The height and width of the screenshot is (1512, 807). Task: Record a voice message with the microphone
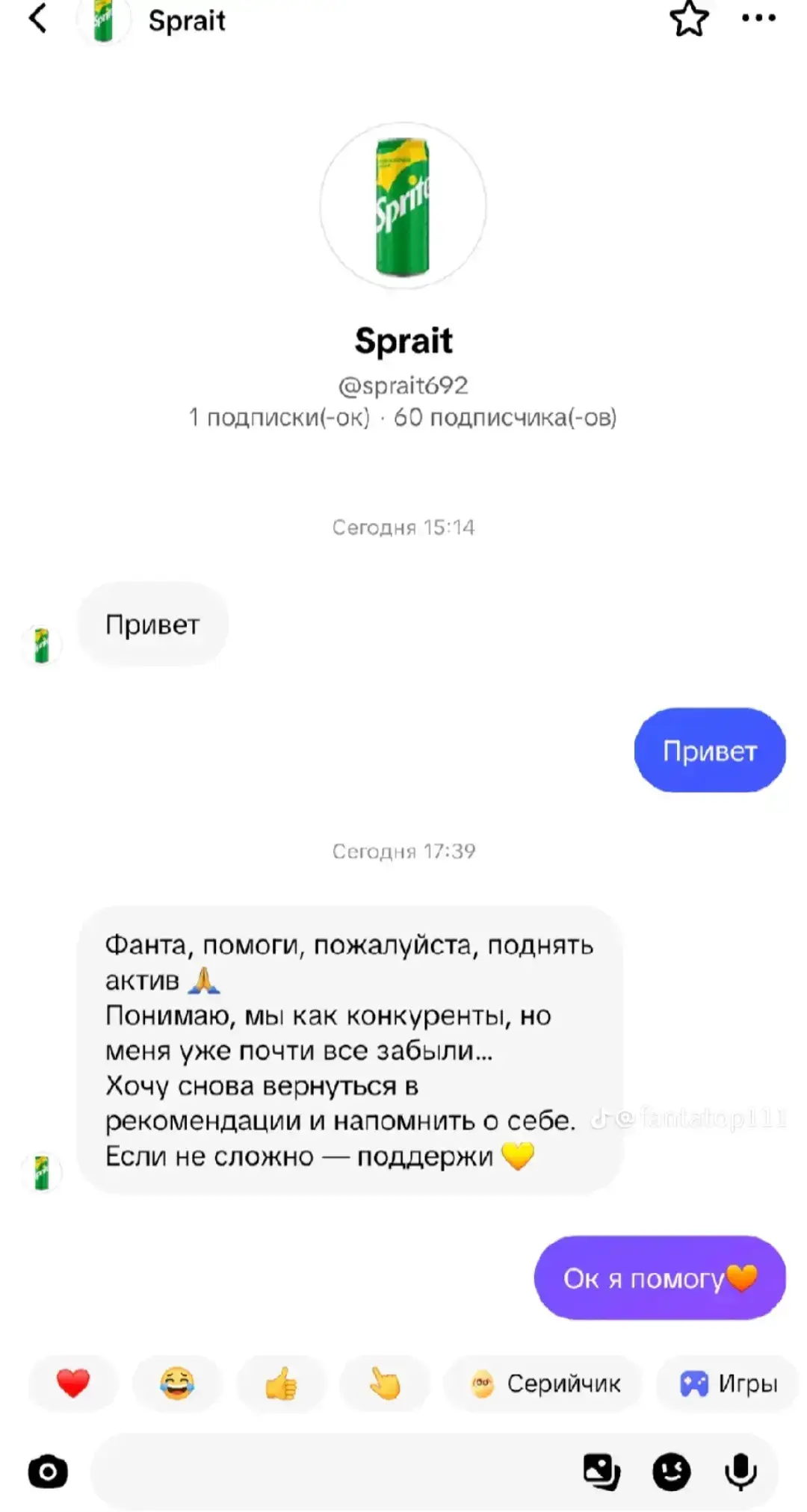coord(740,1472)
